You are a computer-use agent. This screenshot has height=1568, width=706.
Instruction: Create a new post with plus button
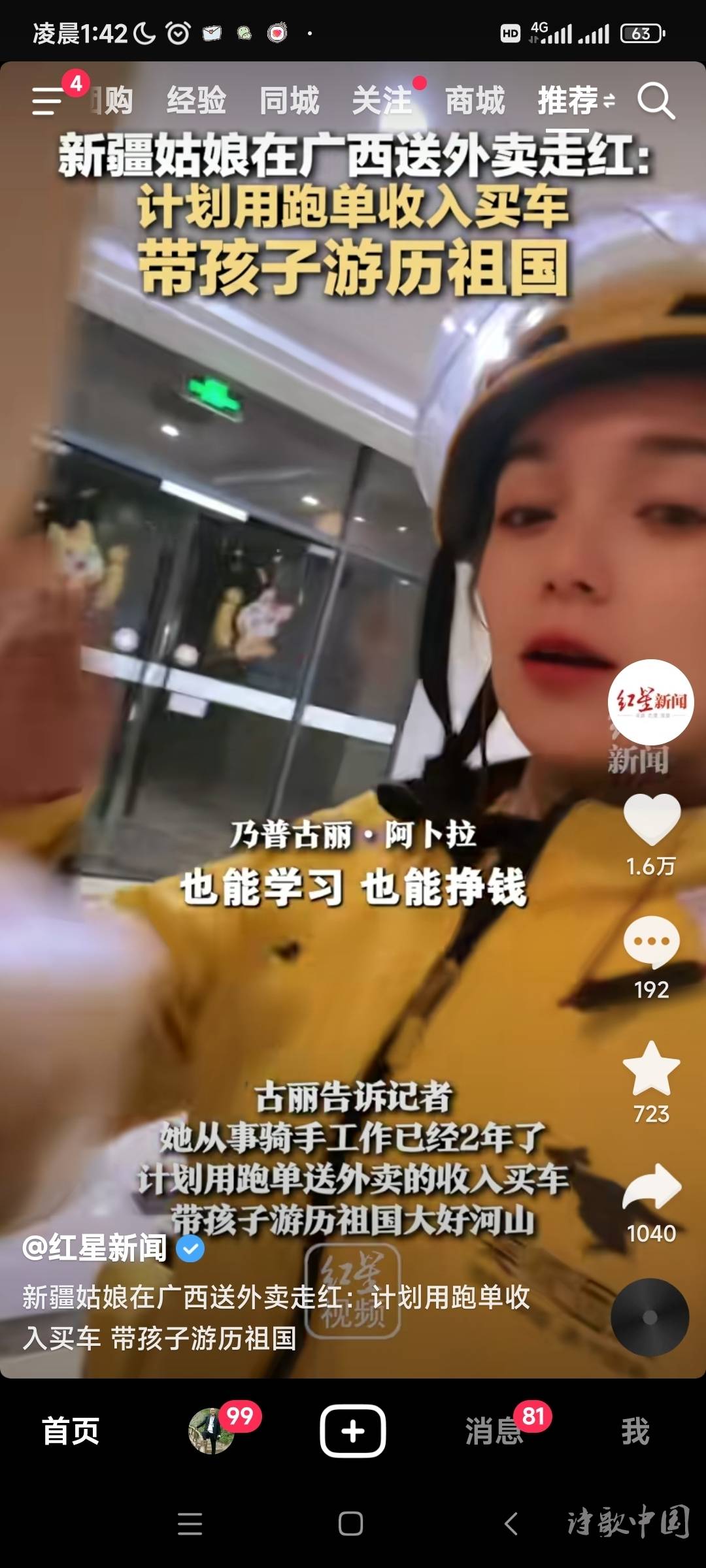point(353,1431)
